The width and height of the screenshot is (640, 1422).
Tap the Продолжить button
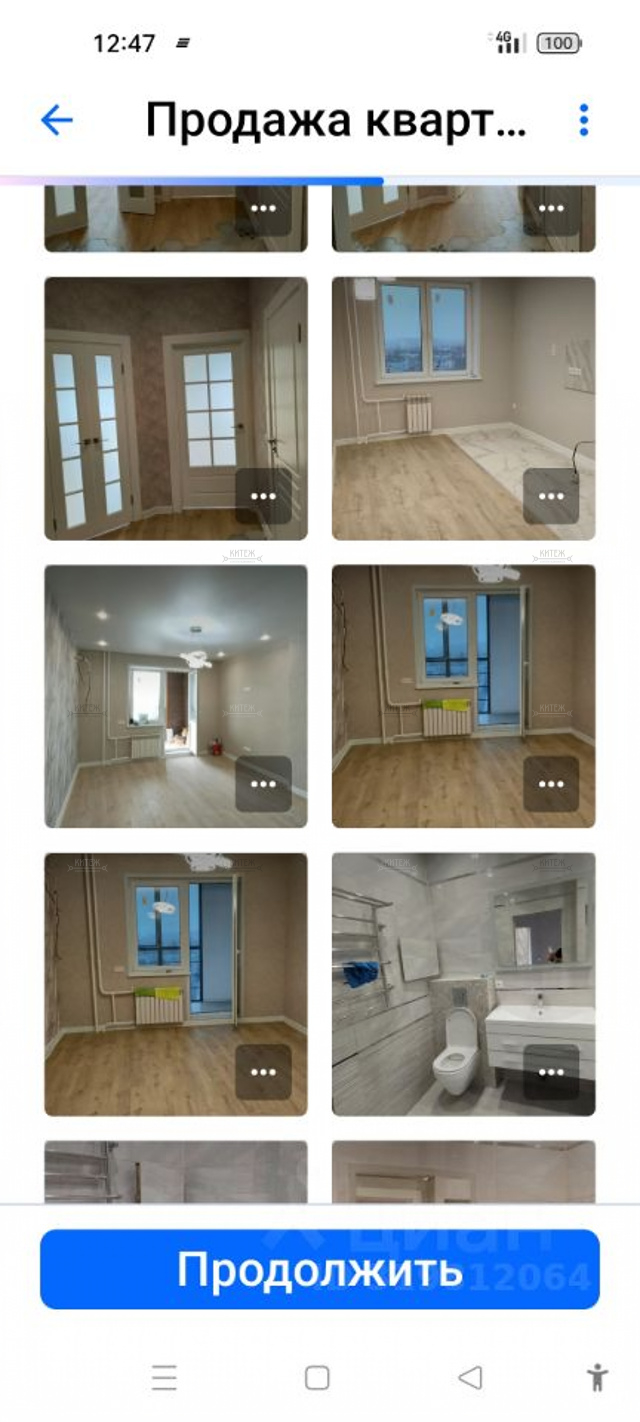point(320,1269)
